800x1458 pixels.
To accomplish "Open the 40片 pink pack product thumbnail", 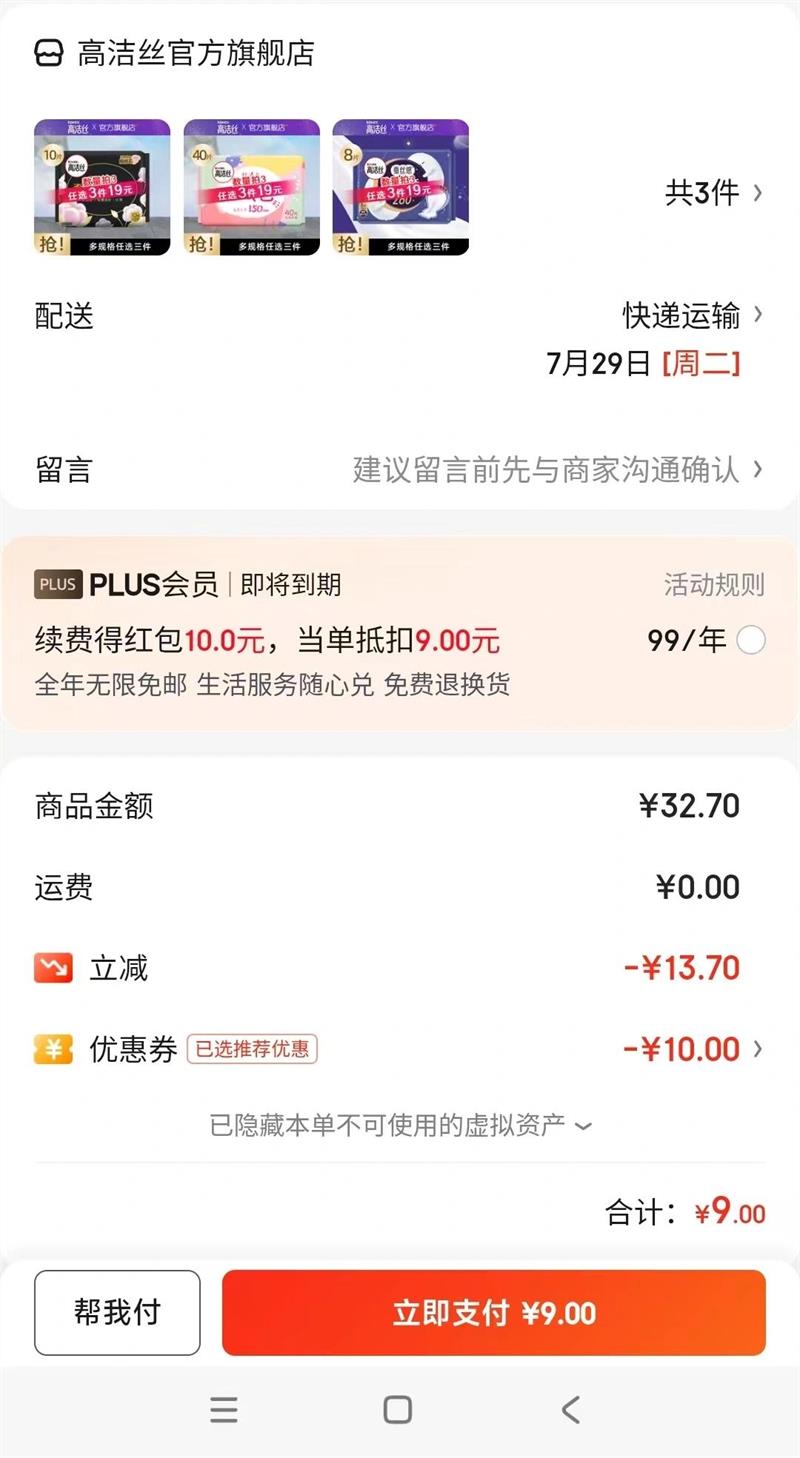I will 251,188.
